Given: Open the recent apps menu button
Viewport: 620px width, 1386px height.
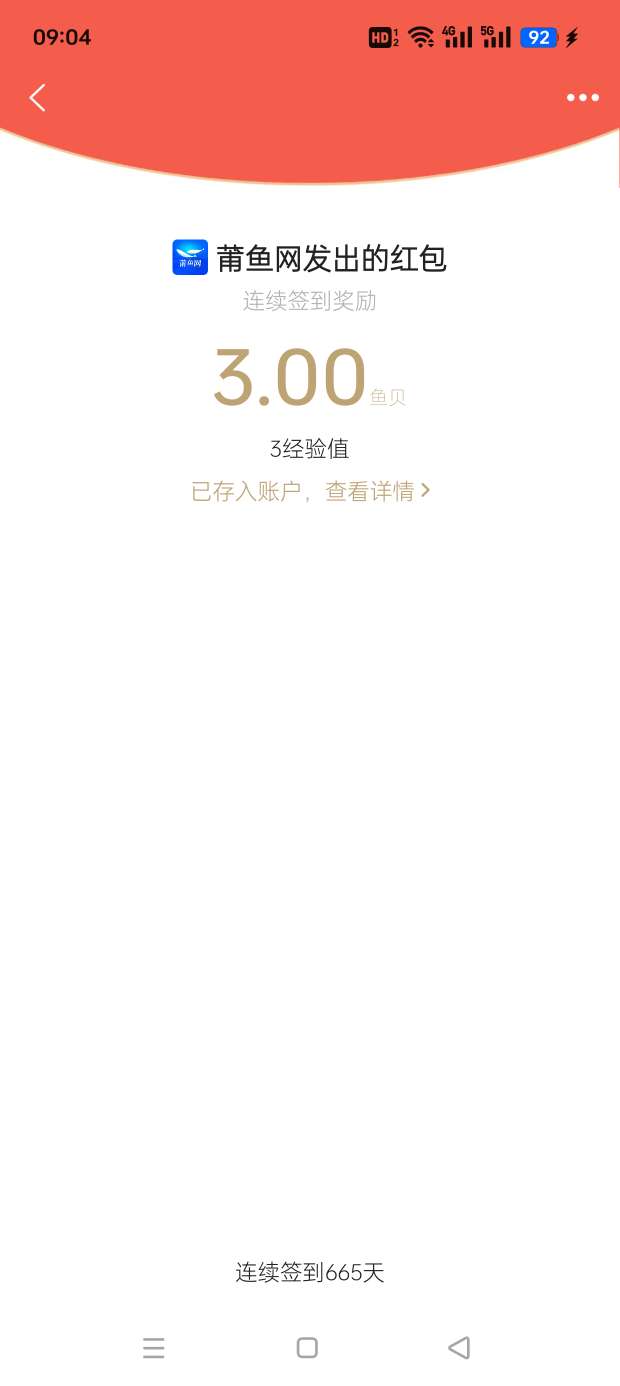Looking at the screenshot, I should tap(154, 1347).
